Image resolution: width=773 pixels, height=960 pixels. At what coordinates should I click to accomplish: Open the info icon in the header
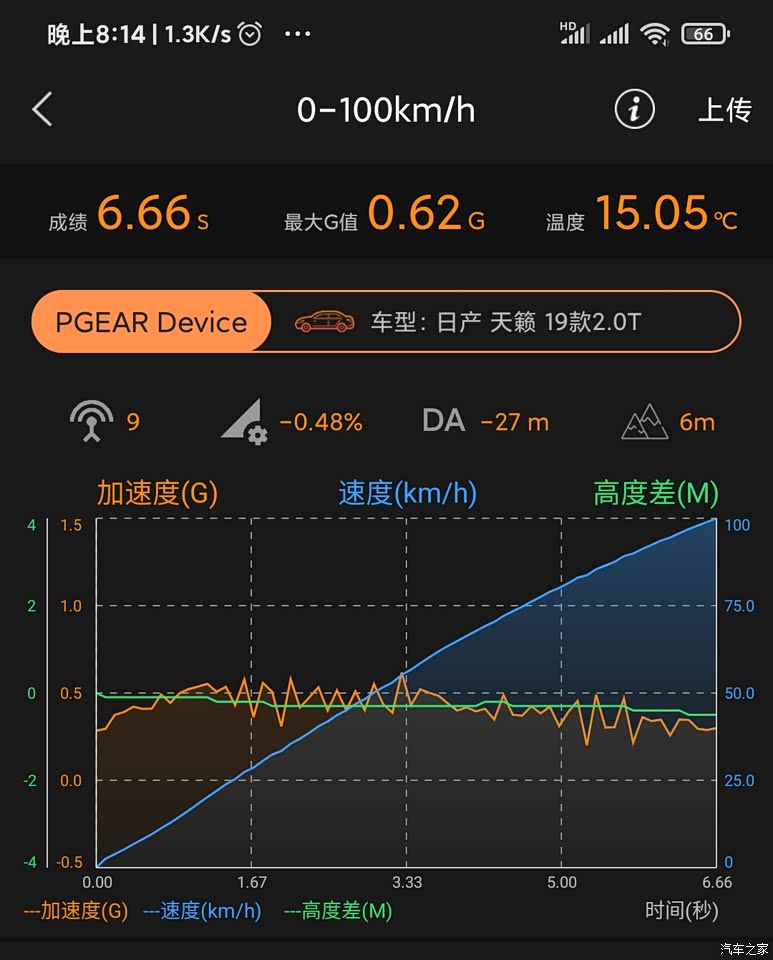click(x=634, y=109)
